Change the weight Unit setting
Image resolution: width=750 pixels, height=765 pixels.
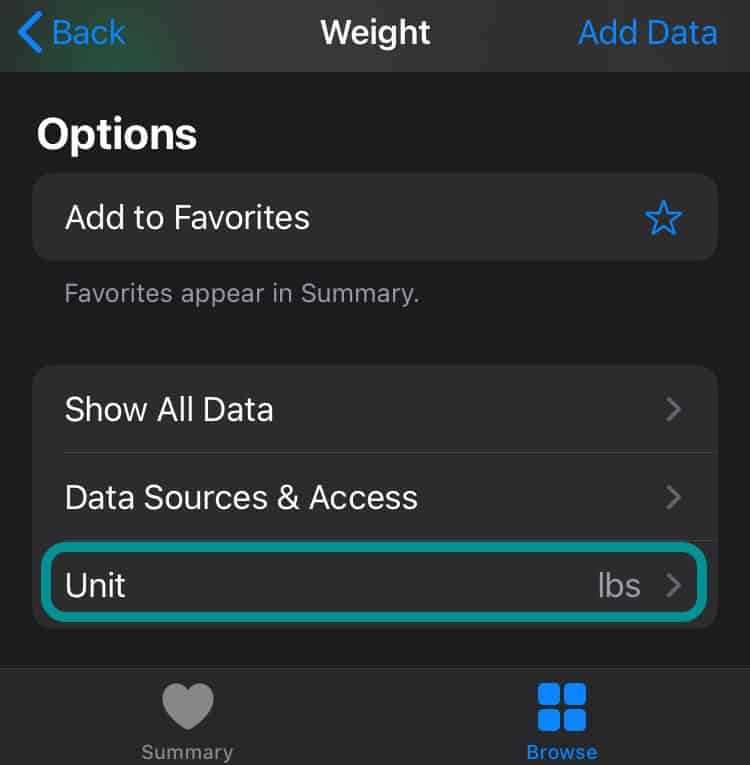click(x=374, y=585)
